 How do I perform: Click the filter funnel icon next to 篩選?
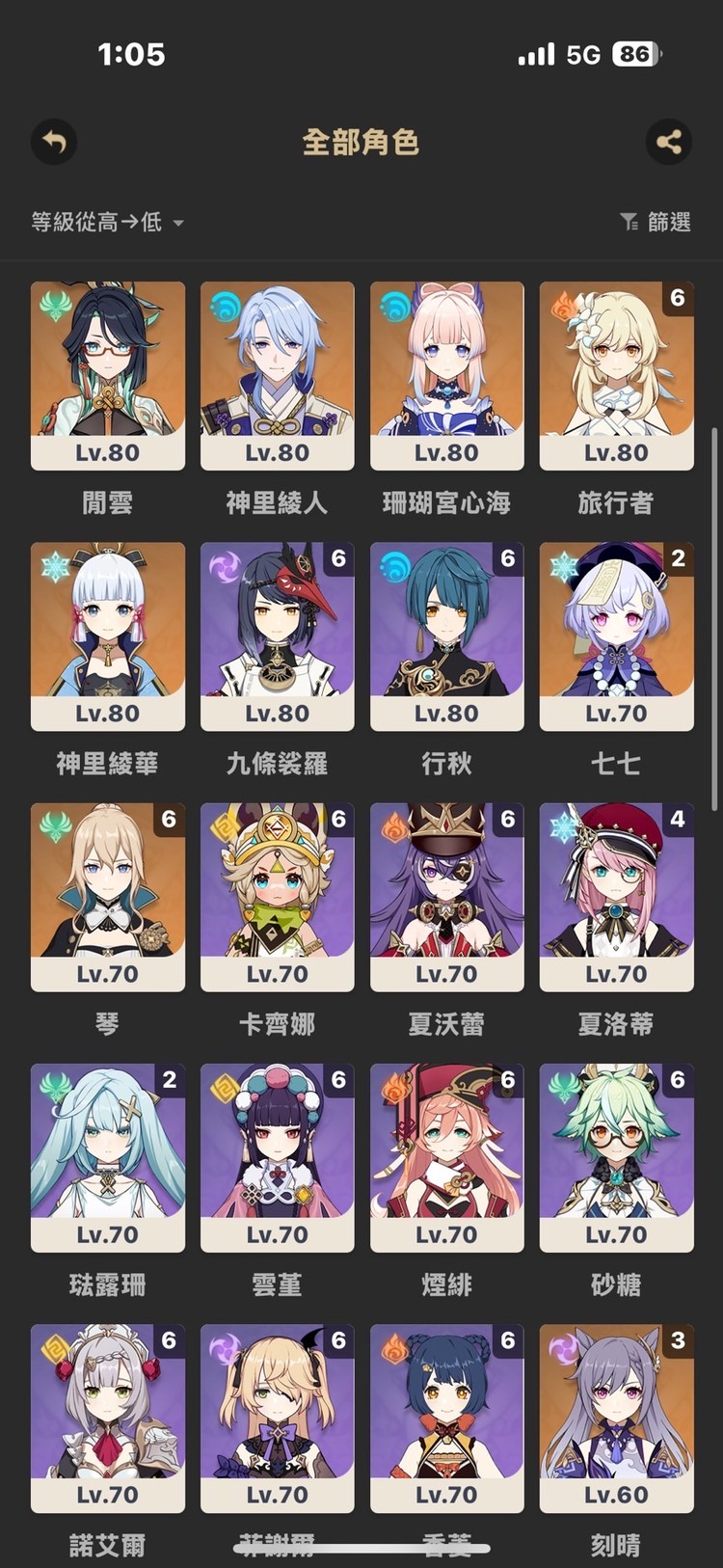point(629,222)
